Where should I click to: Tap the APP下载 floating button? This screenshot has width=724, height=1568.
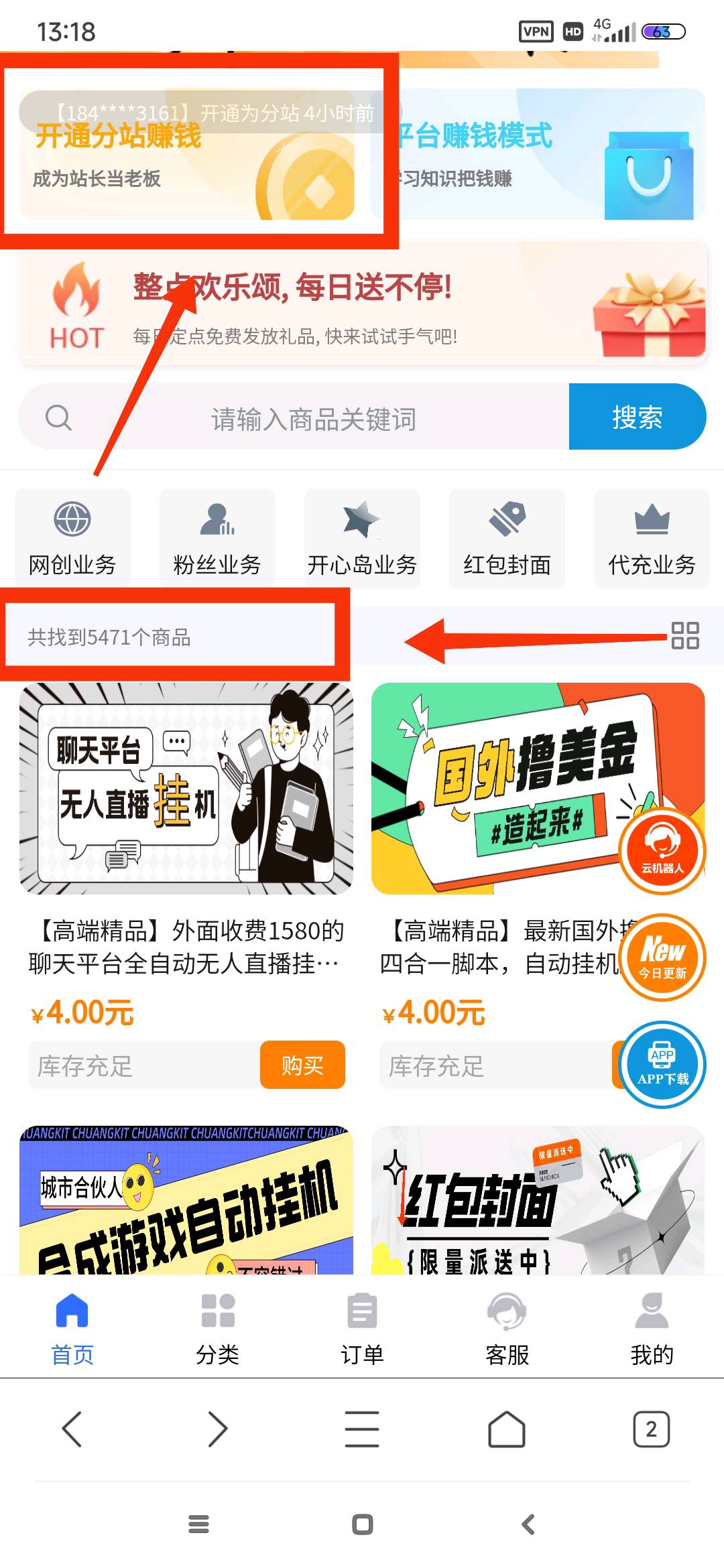[x=662, y=1065]
